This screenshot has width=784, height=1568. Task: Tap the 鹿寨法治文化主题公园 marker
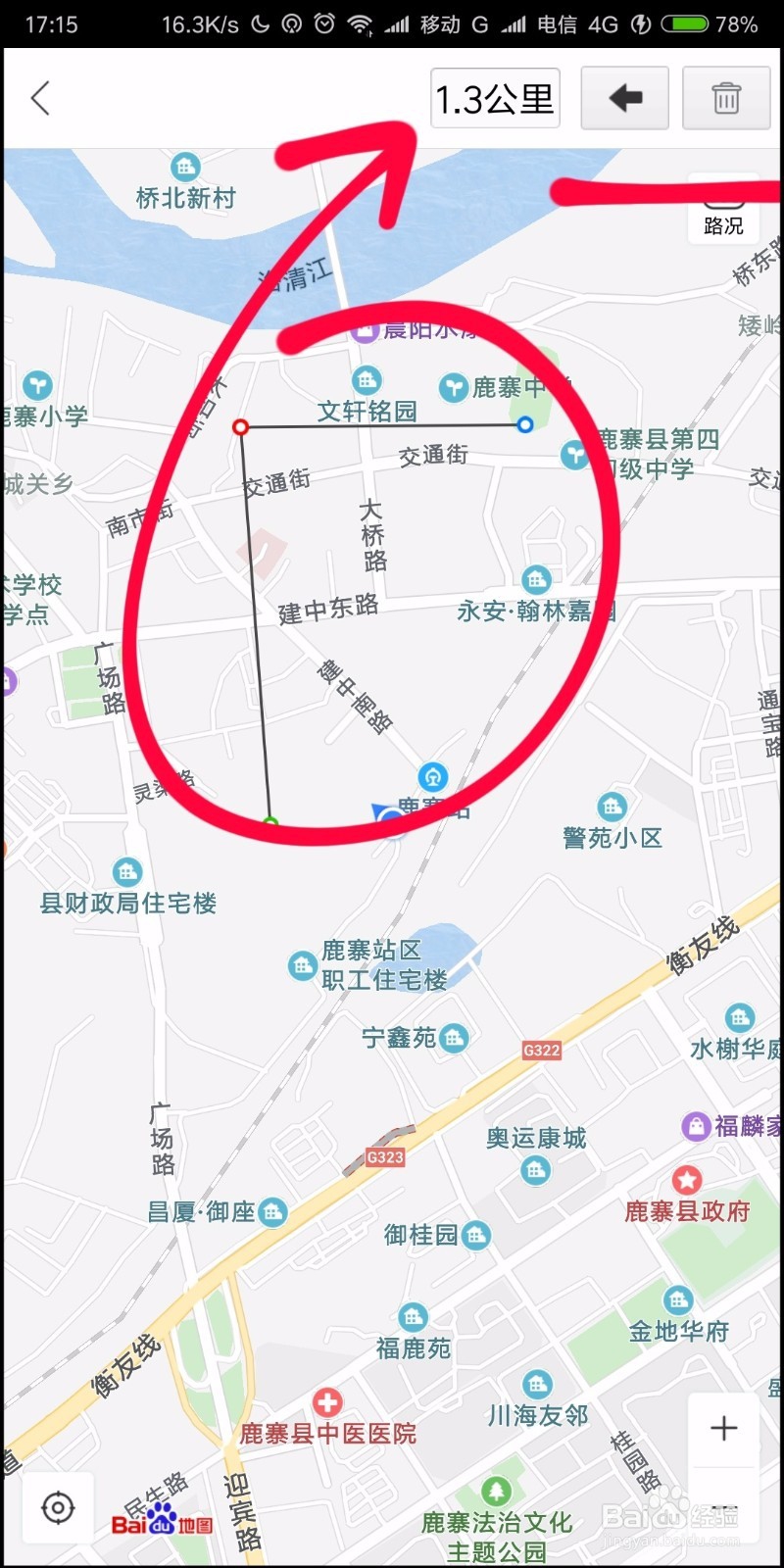click(497, 1493)
